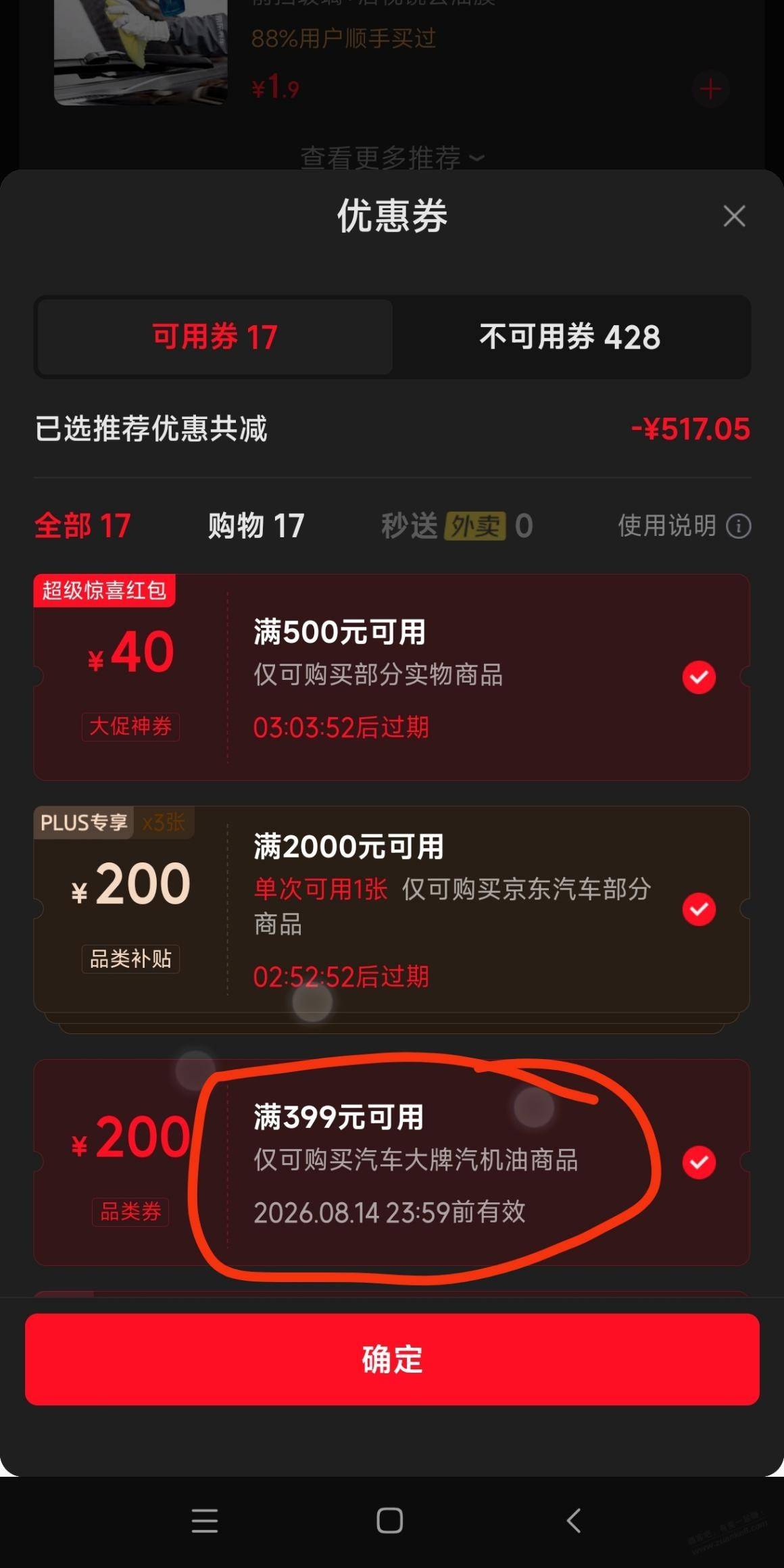Select the 秒送 外卖 0 filter
Image resolution: width=784 pixels, height=1568 pixels.
click(457, 526)
